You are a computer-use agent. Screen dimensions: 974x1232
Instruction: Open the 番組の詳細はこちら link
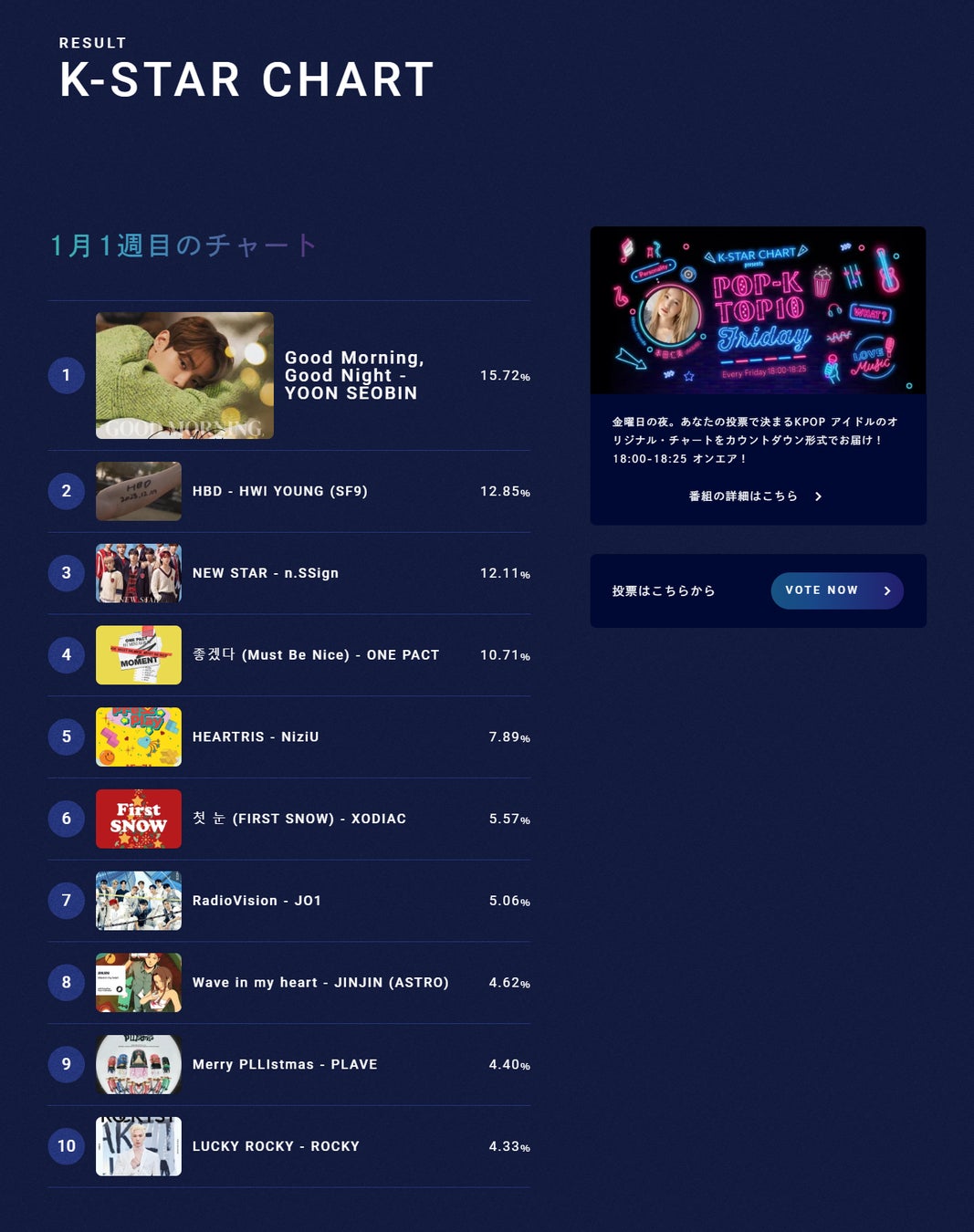click(755, 496)
